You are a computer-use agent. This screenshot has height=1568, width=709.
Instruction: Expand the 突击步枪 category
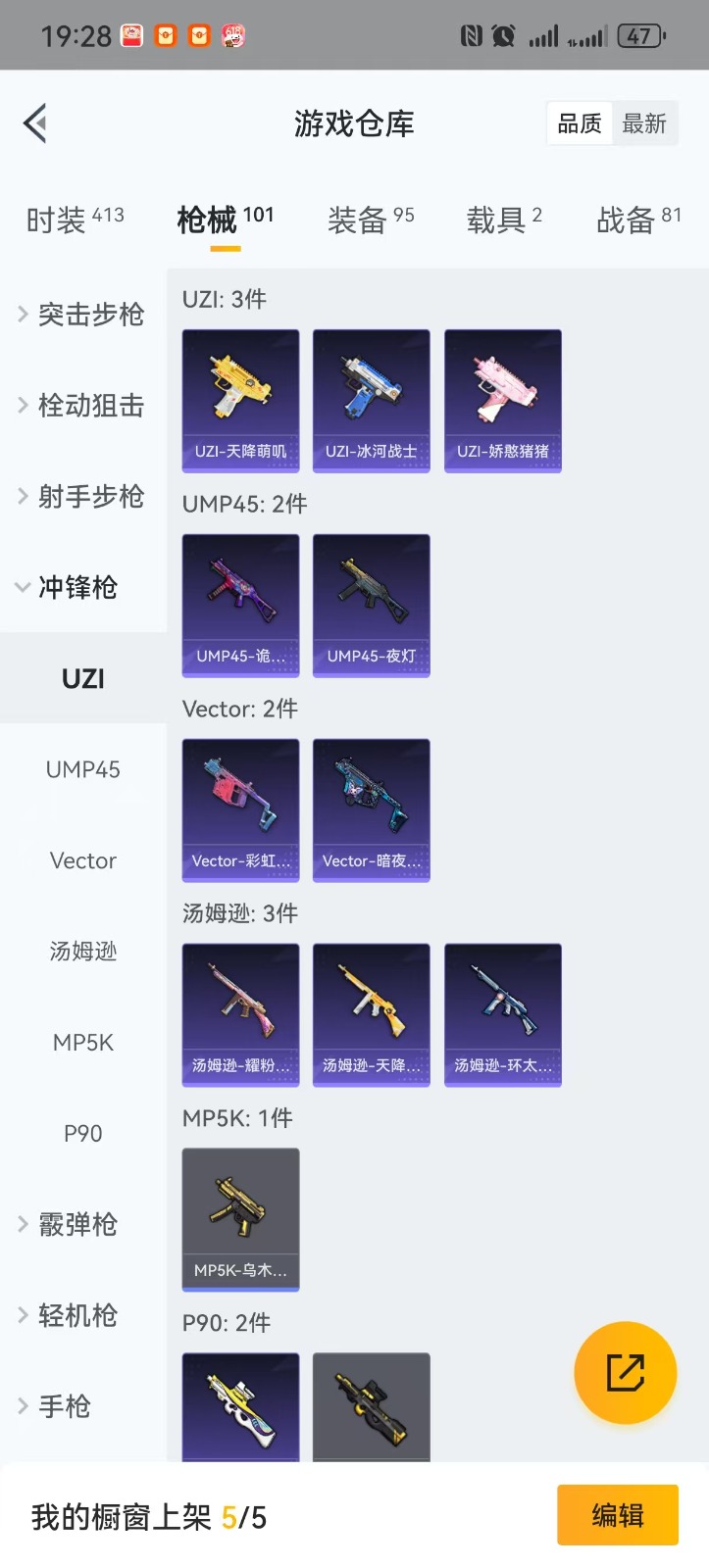pyautogui.click(x=82, y=315)
